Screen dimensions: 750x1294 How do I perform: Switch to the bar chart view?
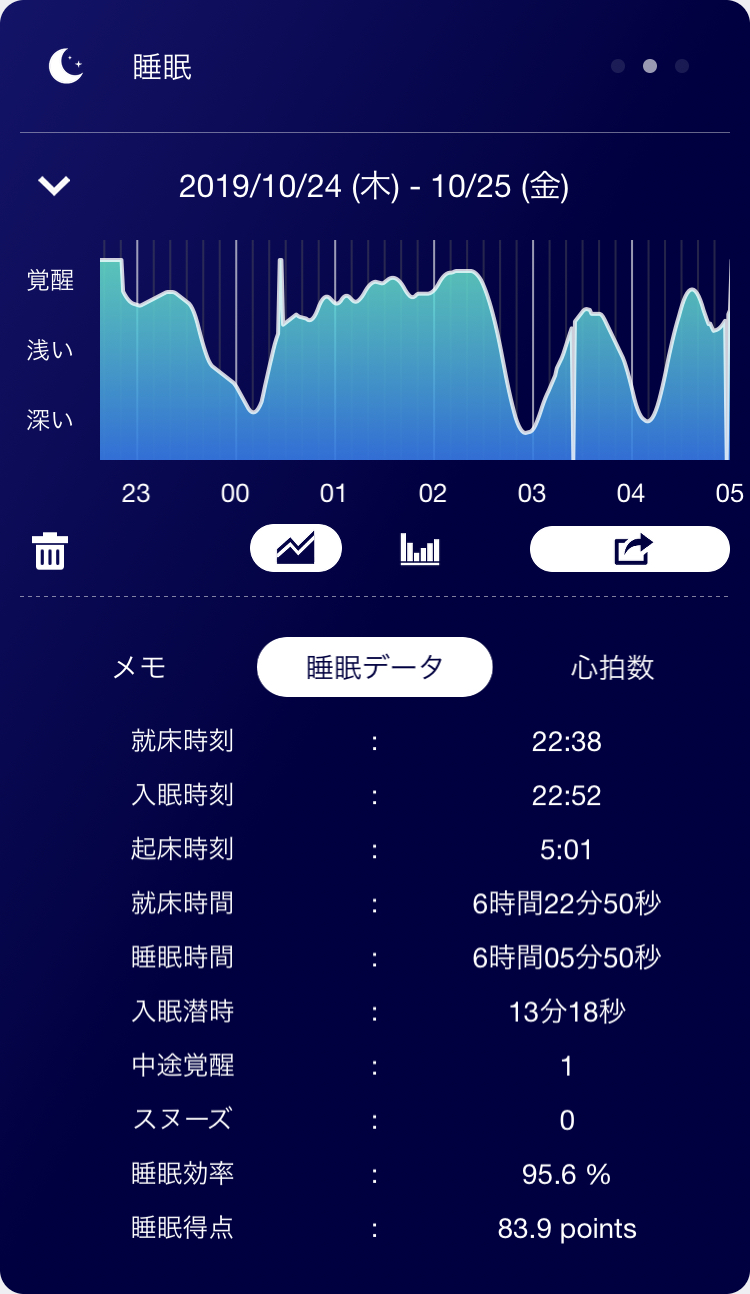[x=420, y=549]
